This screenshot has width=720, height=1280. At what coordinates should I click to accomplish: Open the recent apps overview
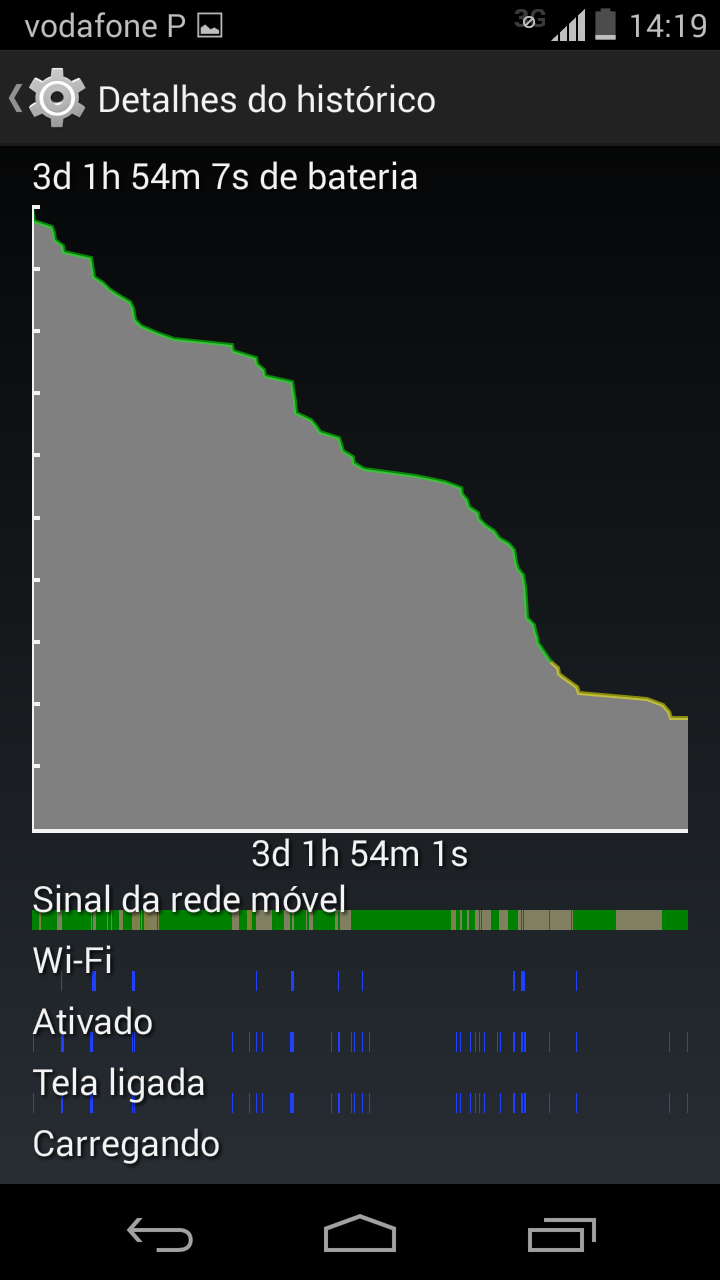tap(561, 1234)
